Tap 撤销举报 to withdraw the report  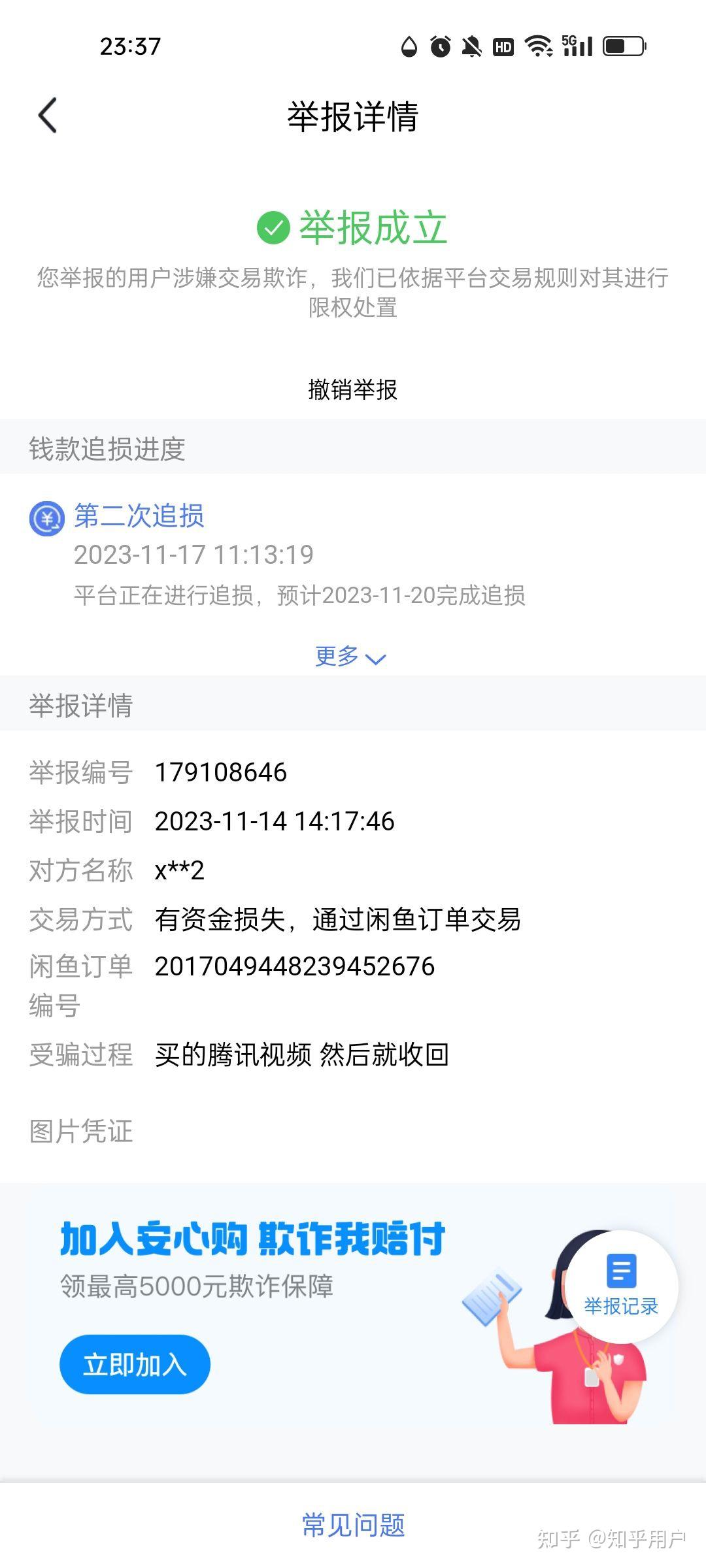352,389
